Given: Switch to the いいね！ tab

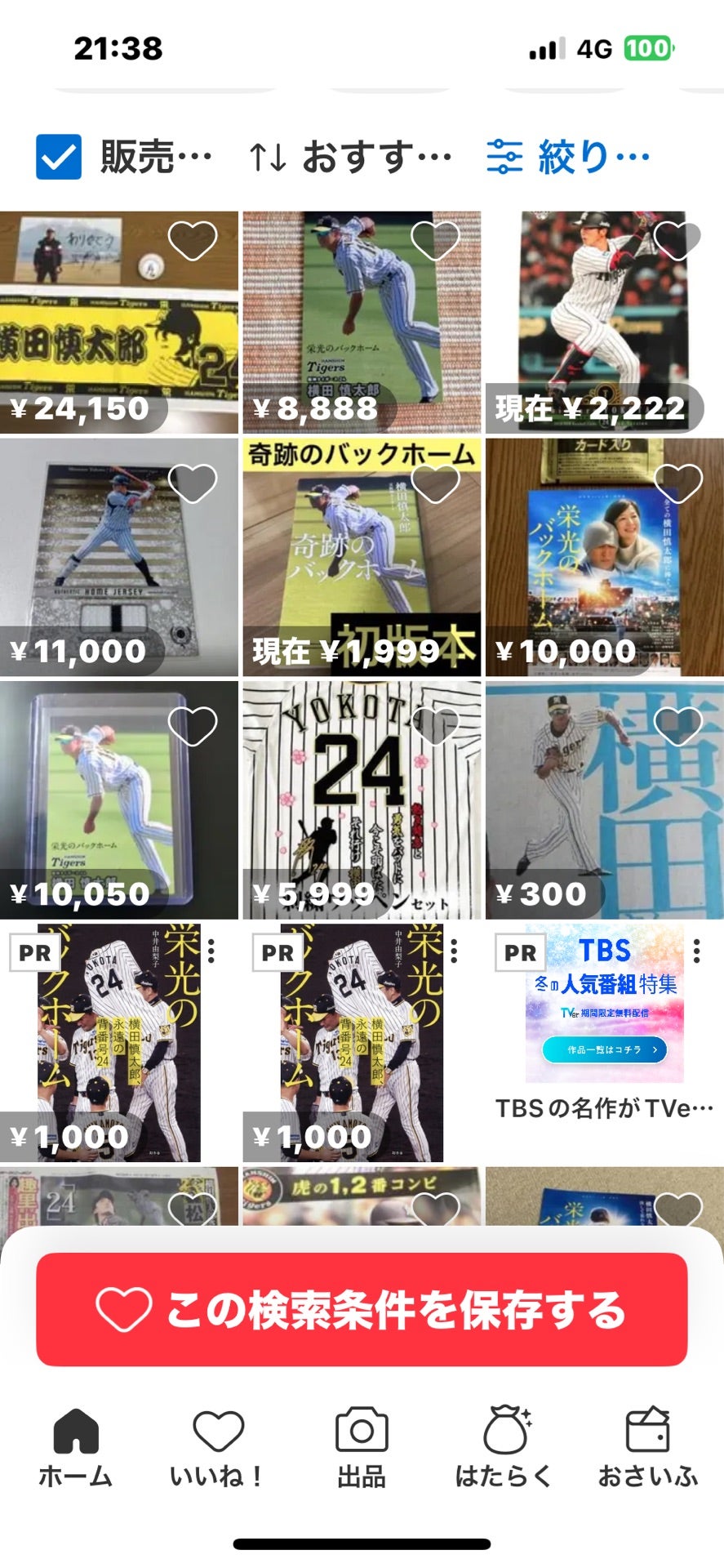Looking at the screenshot, I should click(218, 1447).
